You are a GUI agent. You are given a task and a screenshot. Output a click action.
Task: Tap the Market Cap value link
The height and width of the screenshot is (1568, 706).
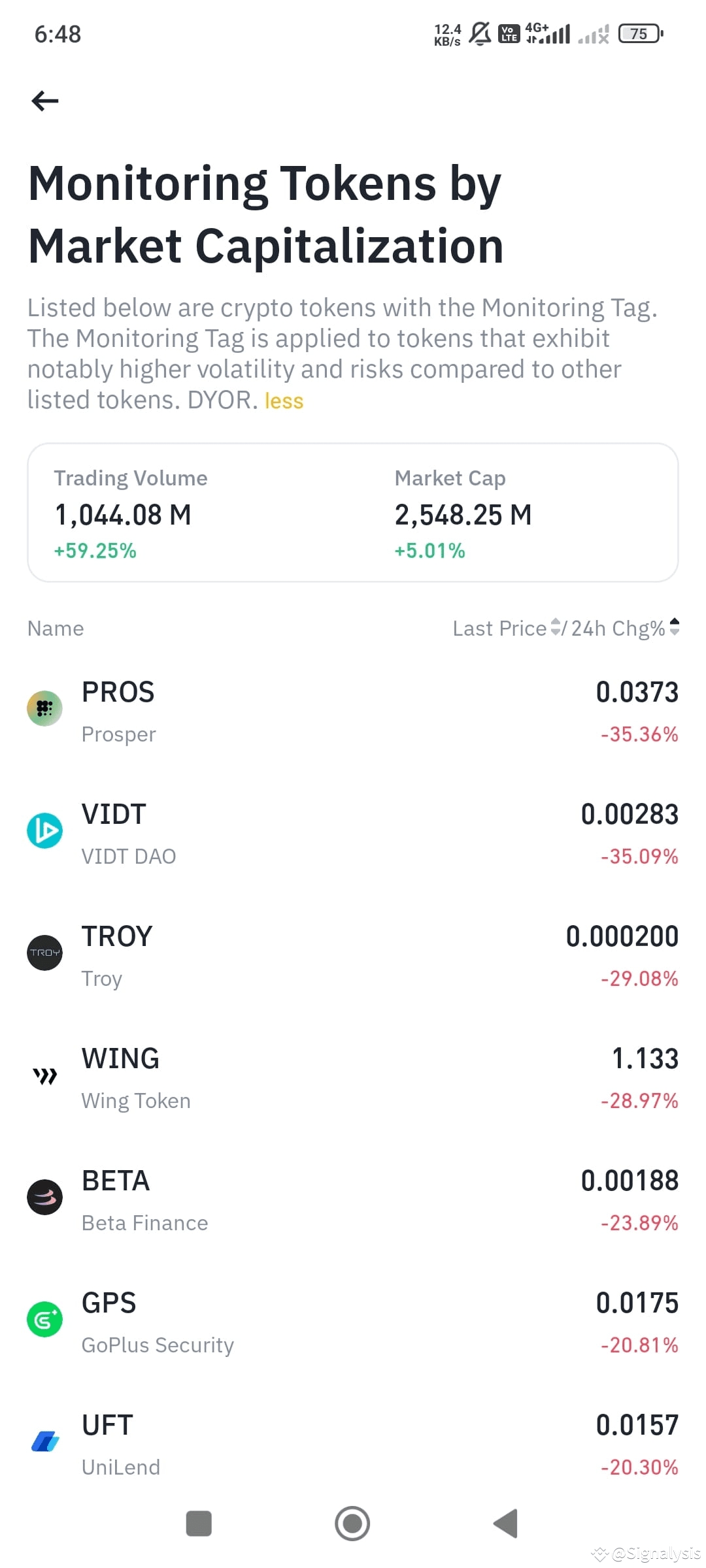463,514
